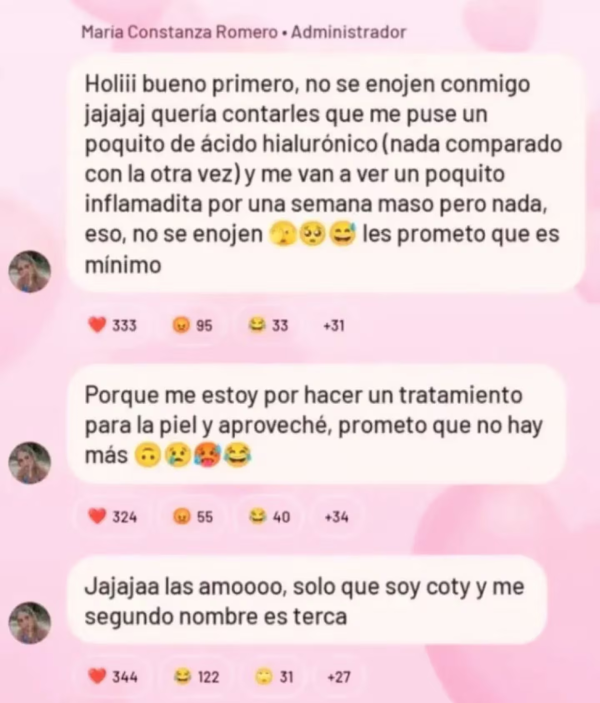Tap the heart reaction showing 333

point(112,325)
